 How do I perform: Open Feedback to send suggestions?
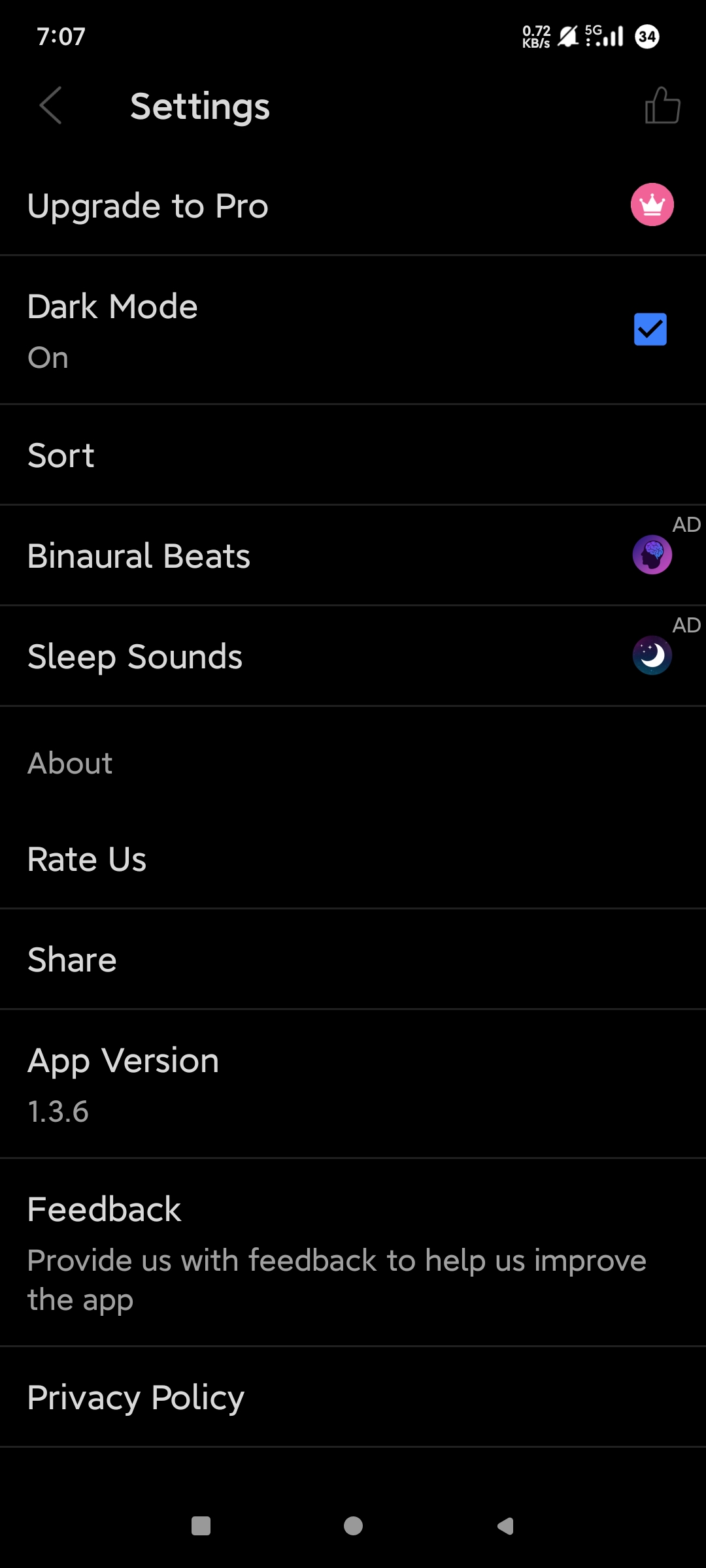click(353, 1252)
